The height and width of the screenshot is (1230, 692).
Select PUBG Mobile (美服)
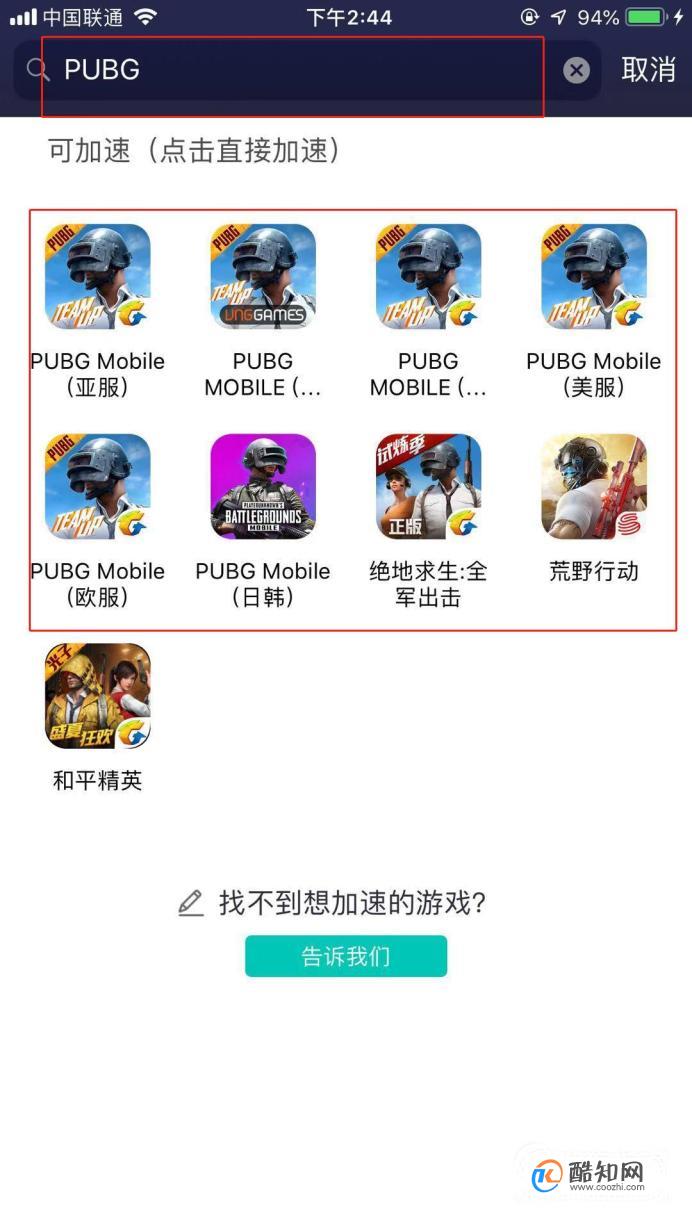594,278
